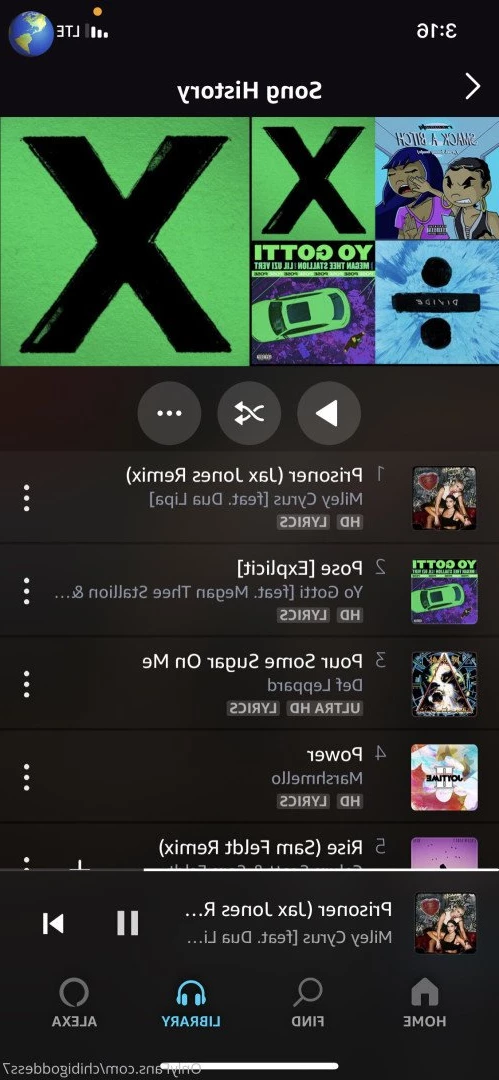This screenshot has height=1080, width=499.
Task: Switch to the Find tab
Action: point(308,1003)
